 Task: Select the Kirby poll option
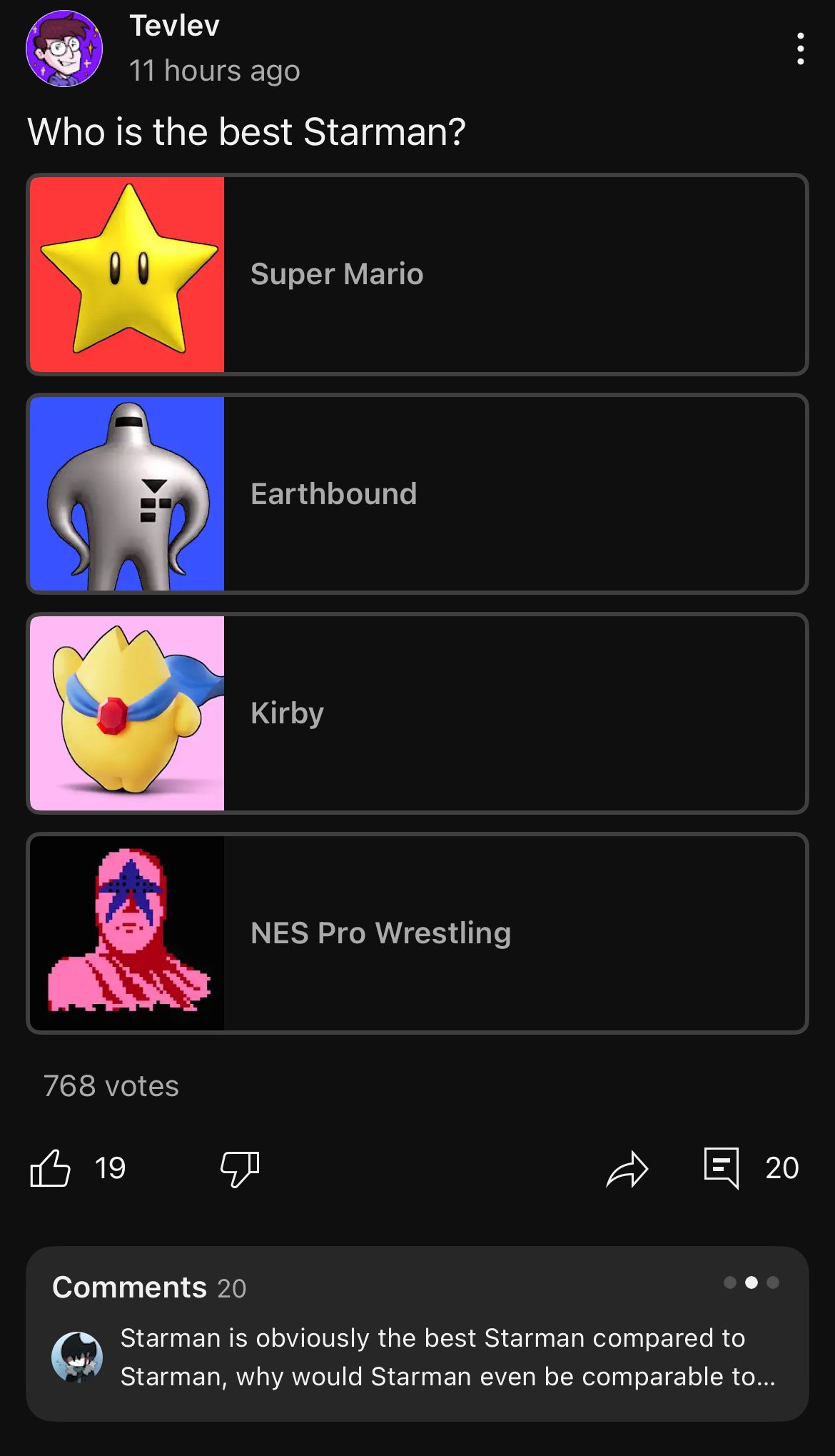pos(417,713)
